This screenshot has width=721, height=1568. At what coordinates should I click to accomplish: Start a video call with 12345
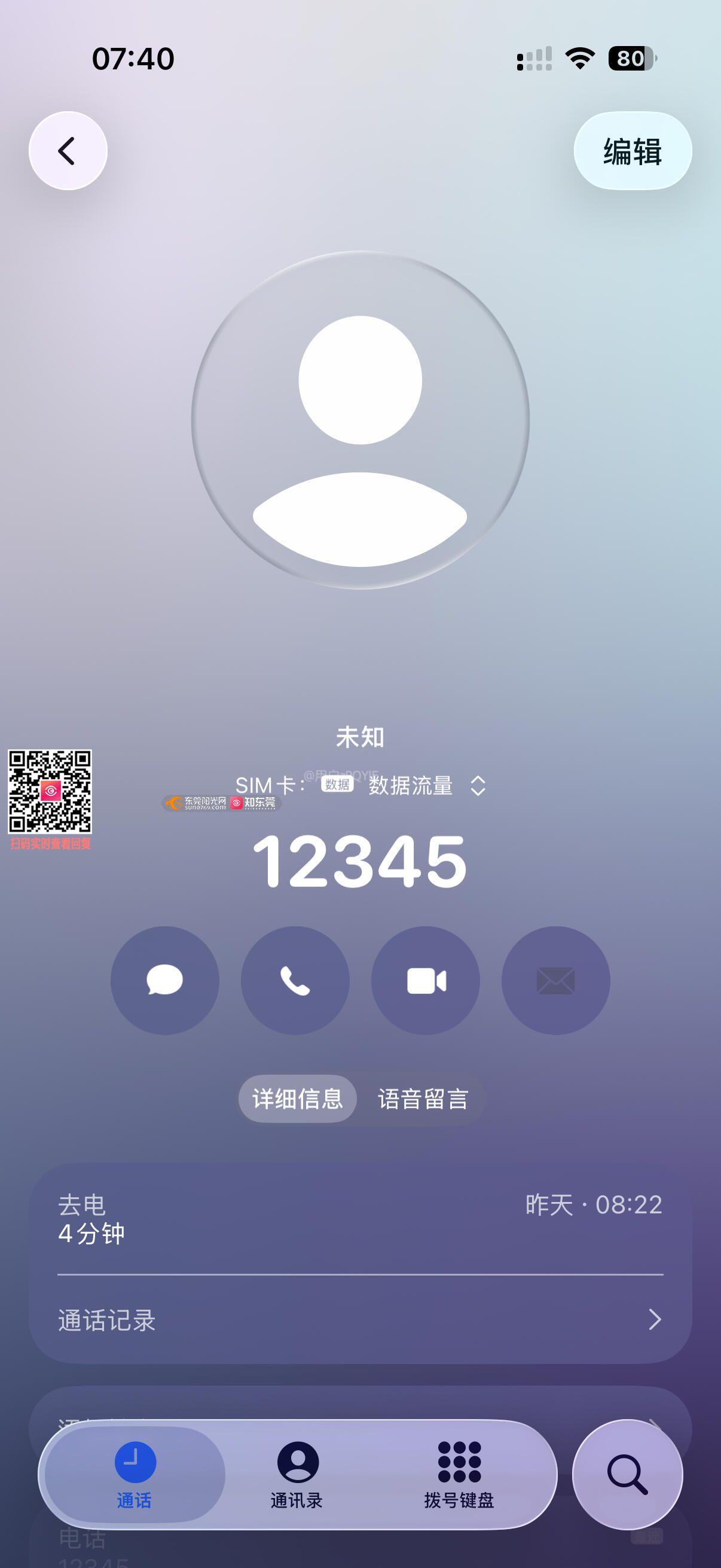point(425,981)
